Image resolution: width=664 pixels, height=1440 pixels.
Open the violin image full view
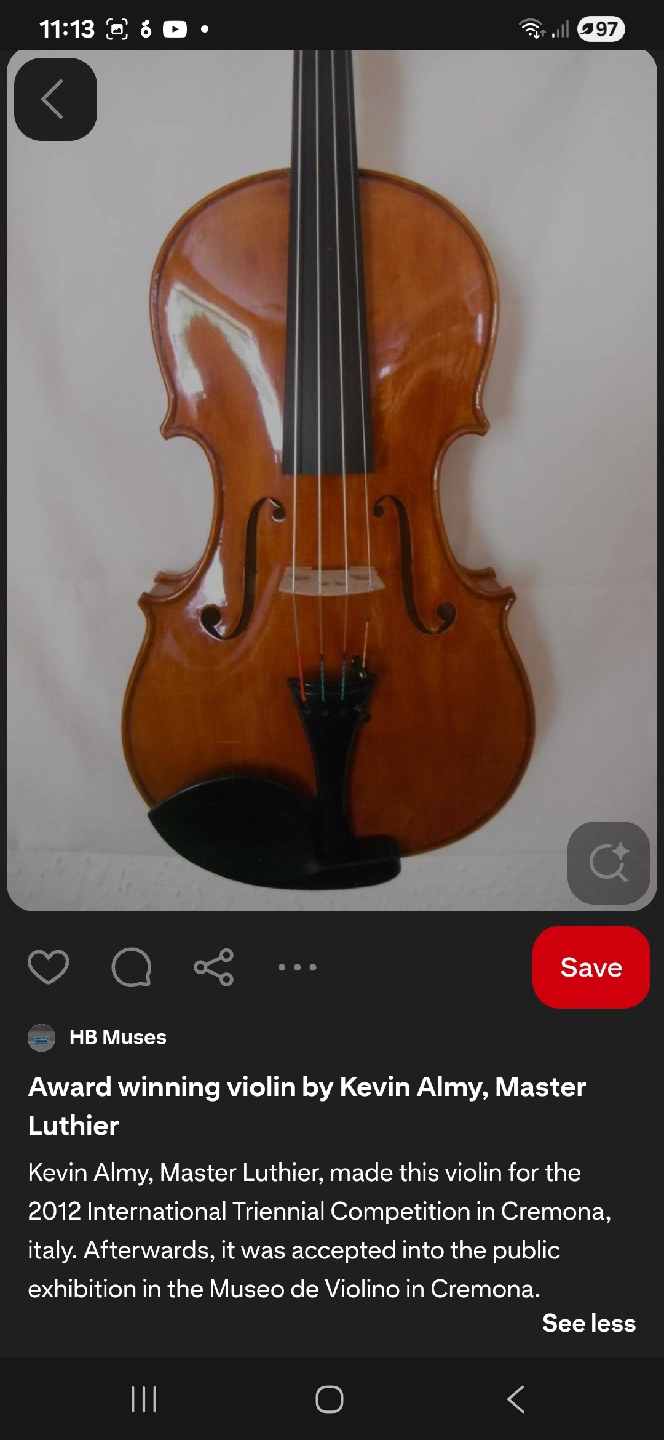coord(330,480)
